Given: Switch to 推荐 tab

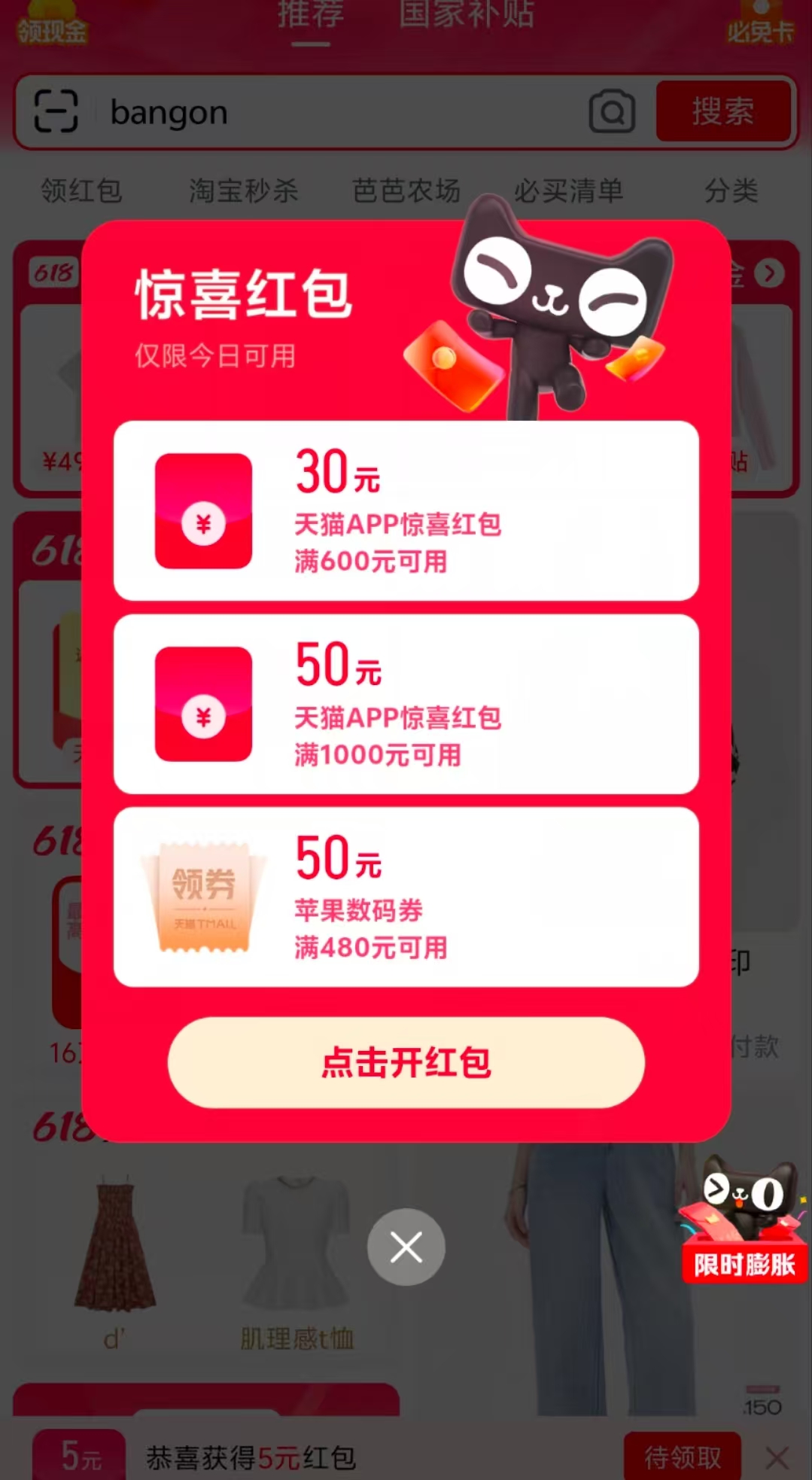Looking at the screenshot, I should 311,15.
